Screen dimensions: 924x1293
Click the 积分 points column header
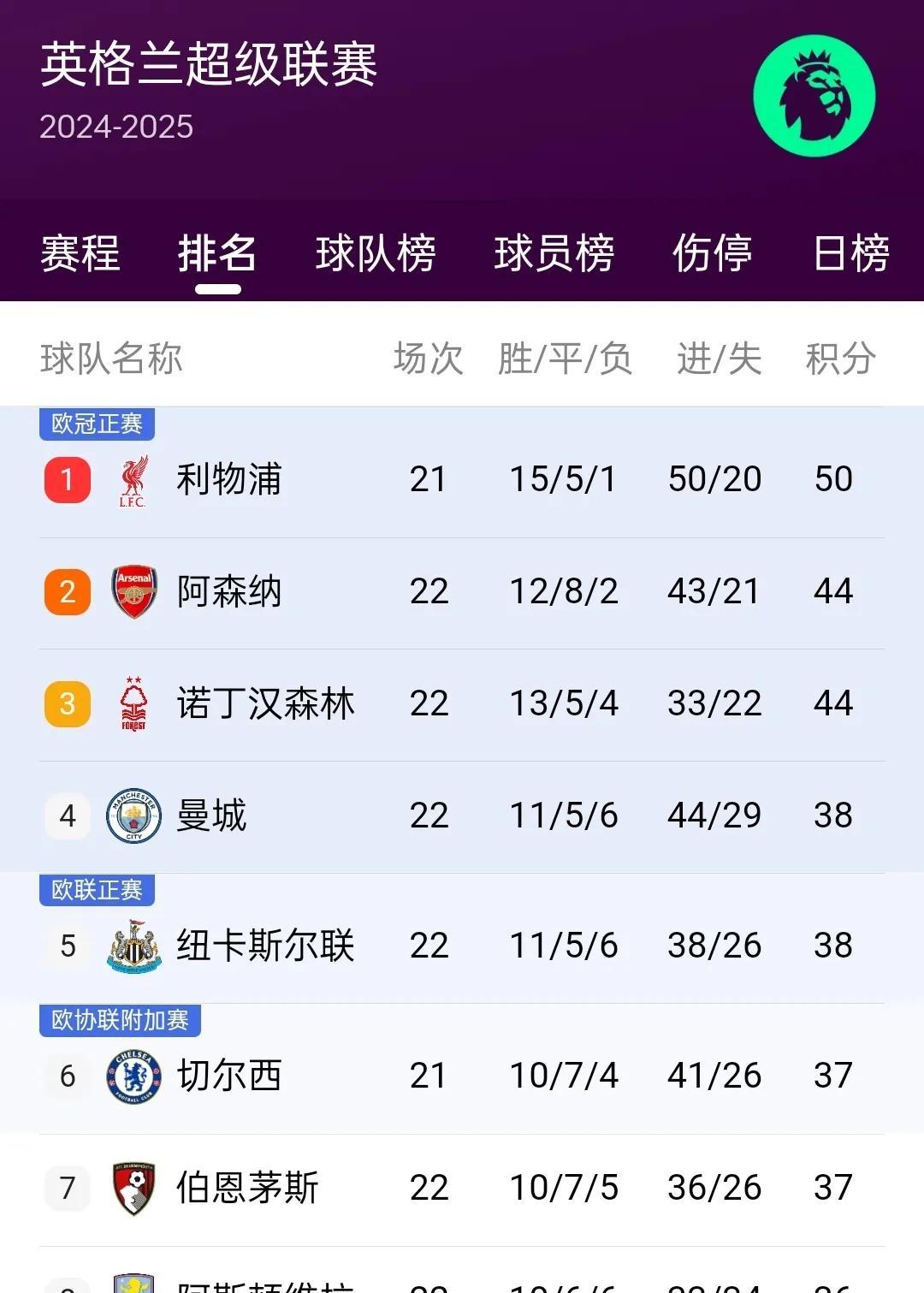point(841,357)
